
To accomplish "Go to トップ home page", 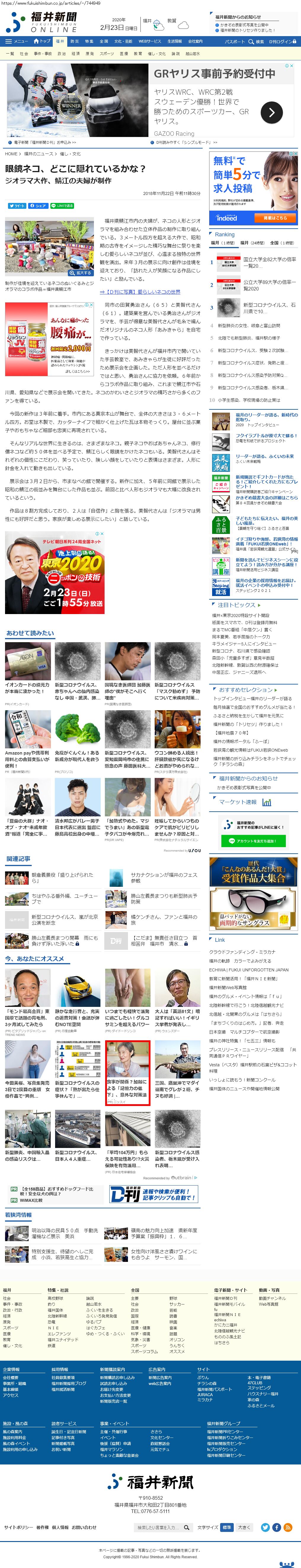I will tap(43, 41).
